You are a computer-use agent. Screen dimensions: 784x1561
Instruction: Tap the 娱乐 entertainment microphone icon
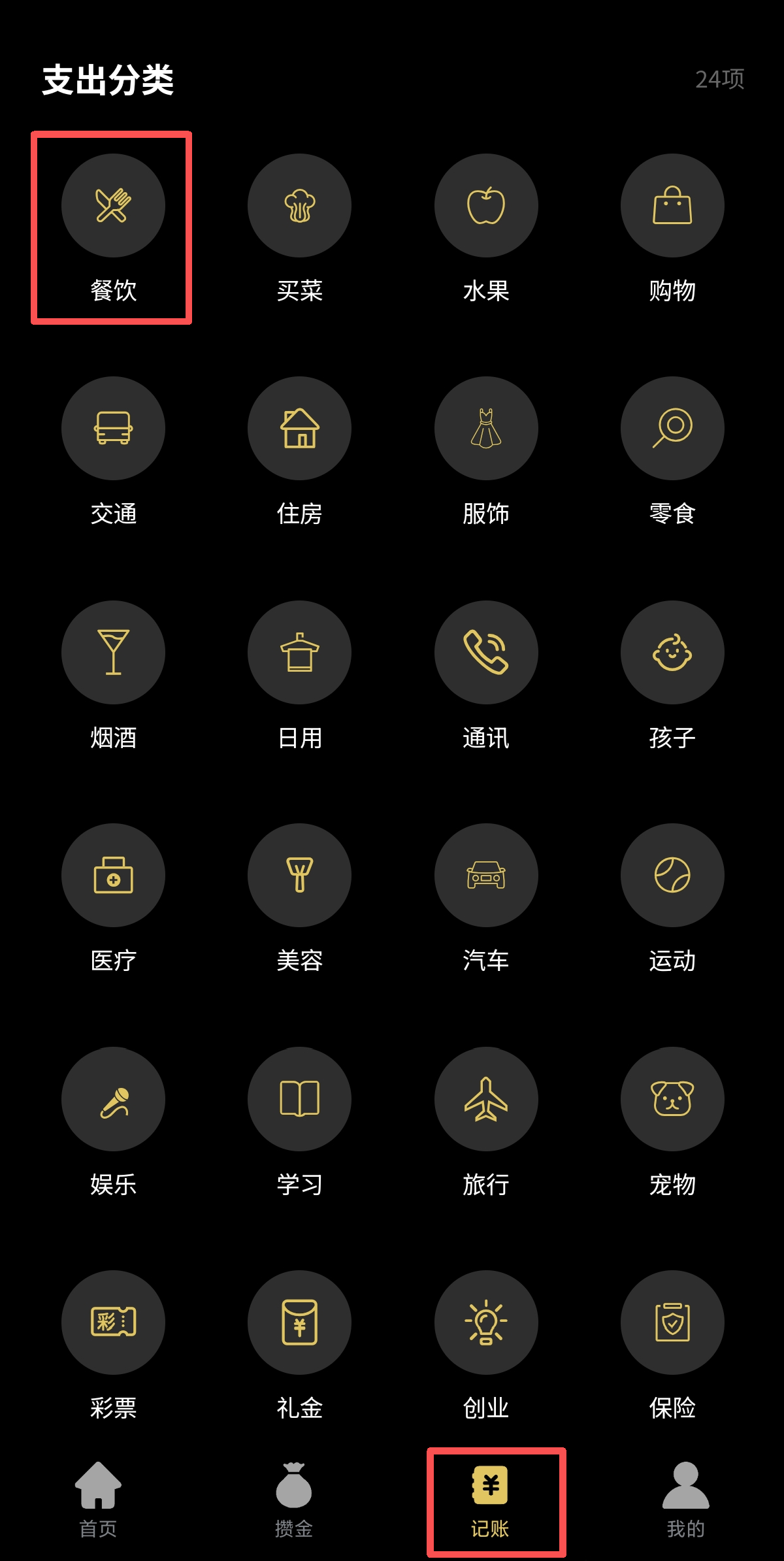[x=114, y=1100]
